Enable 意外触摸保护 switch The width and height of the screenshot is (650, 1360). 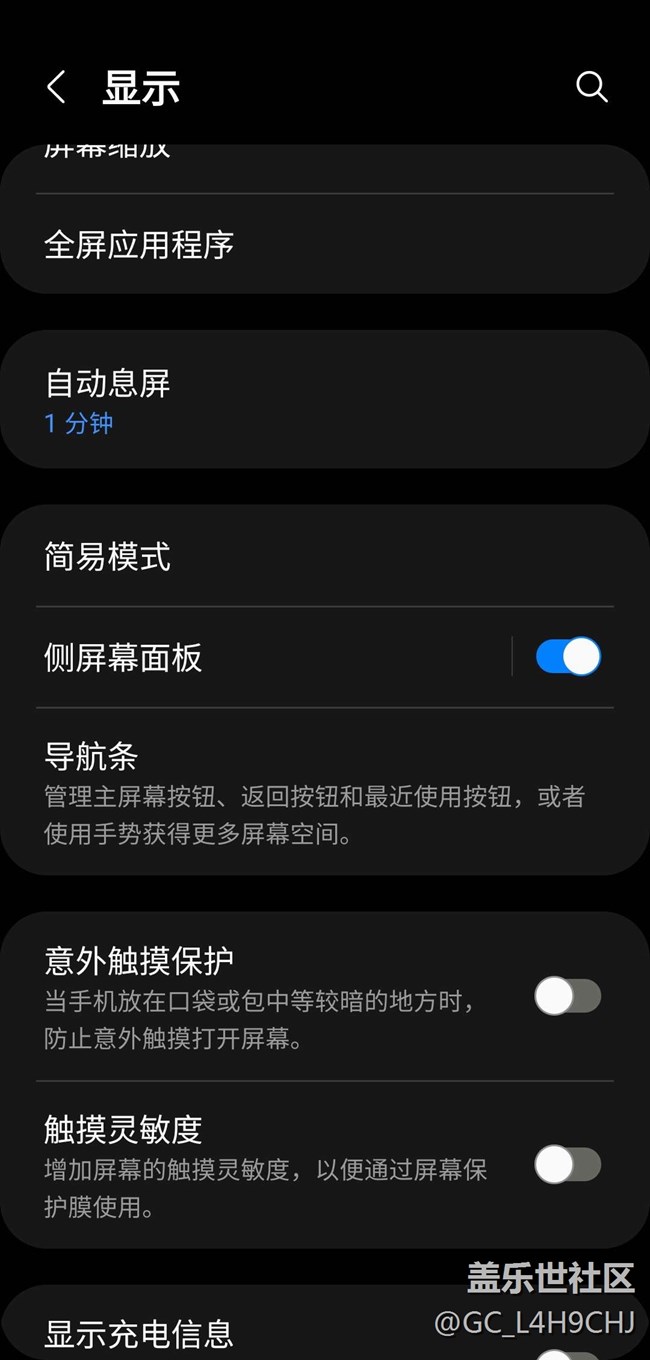(x=568, y=996)
